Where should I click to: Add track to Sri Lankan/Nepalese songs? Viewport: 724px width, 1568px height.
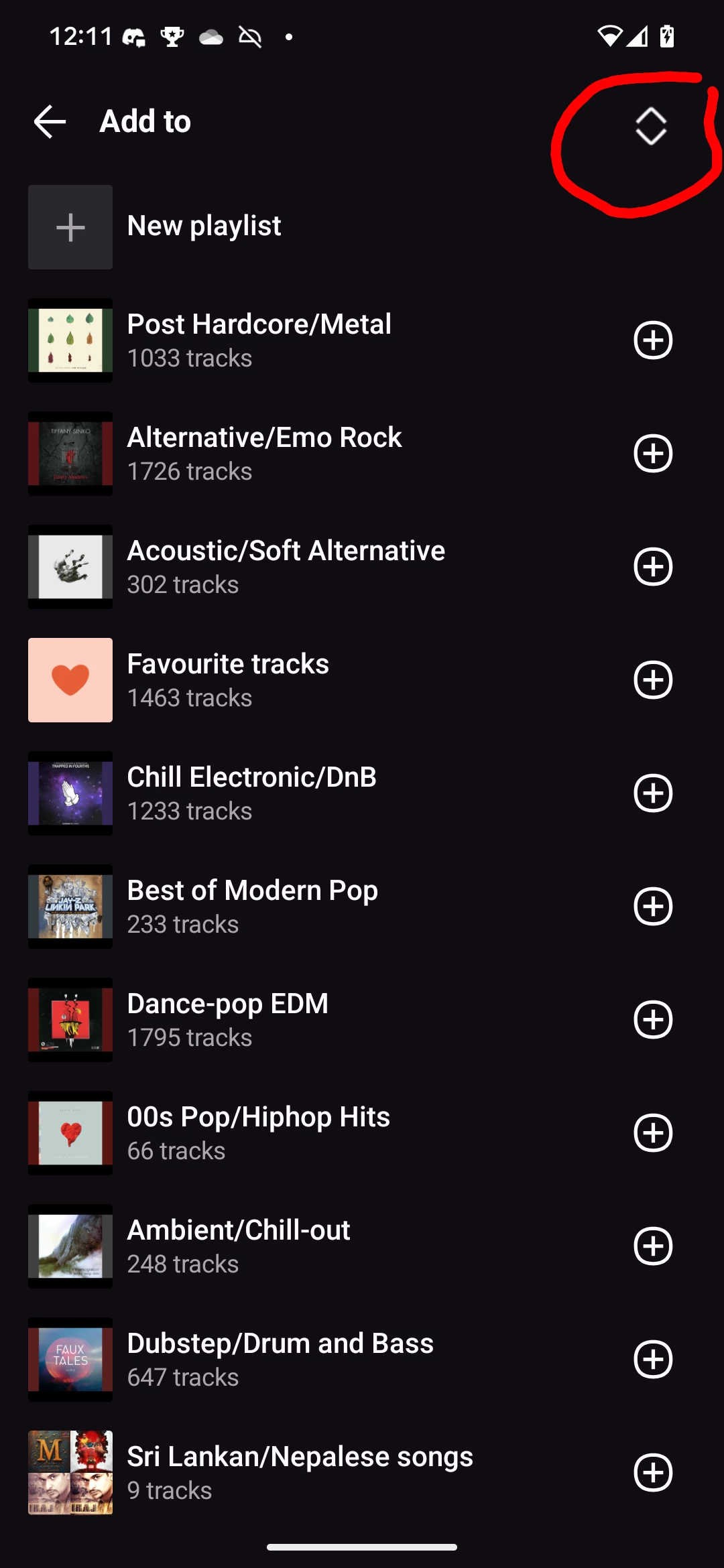(653, 1473)
